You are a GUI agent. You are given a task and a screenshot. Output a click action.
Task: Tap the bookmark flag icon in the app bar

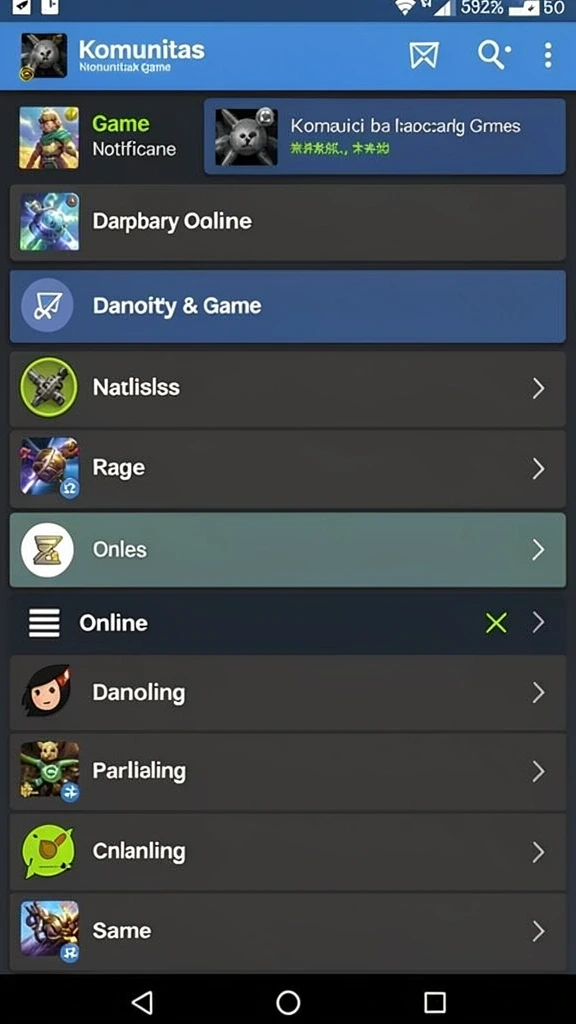[424, 56]
